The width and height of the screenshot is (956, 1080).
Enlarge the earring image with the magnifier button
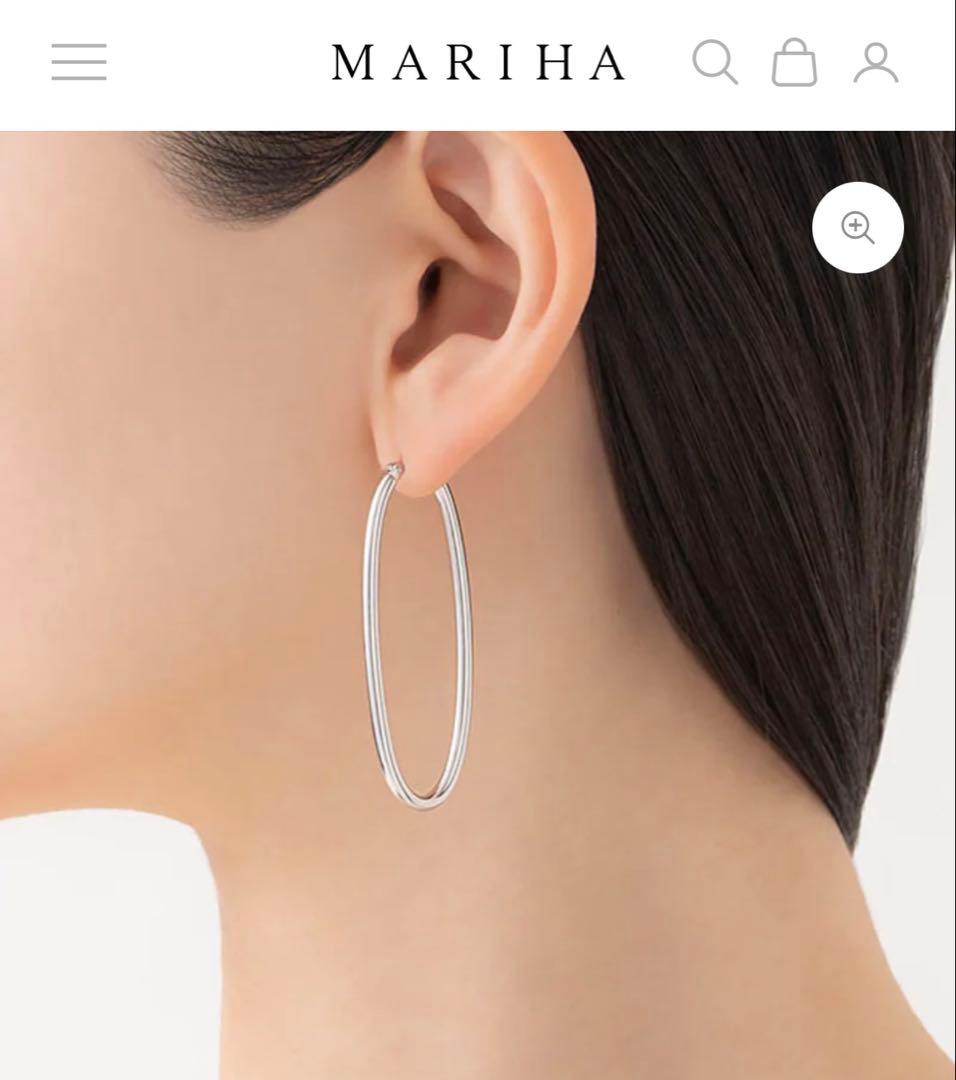(858, 230)
